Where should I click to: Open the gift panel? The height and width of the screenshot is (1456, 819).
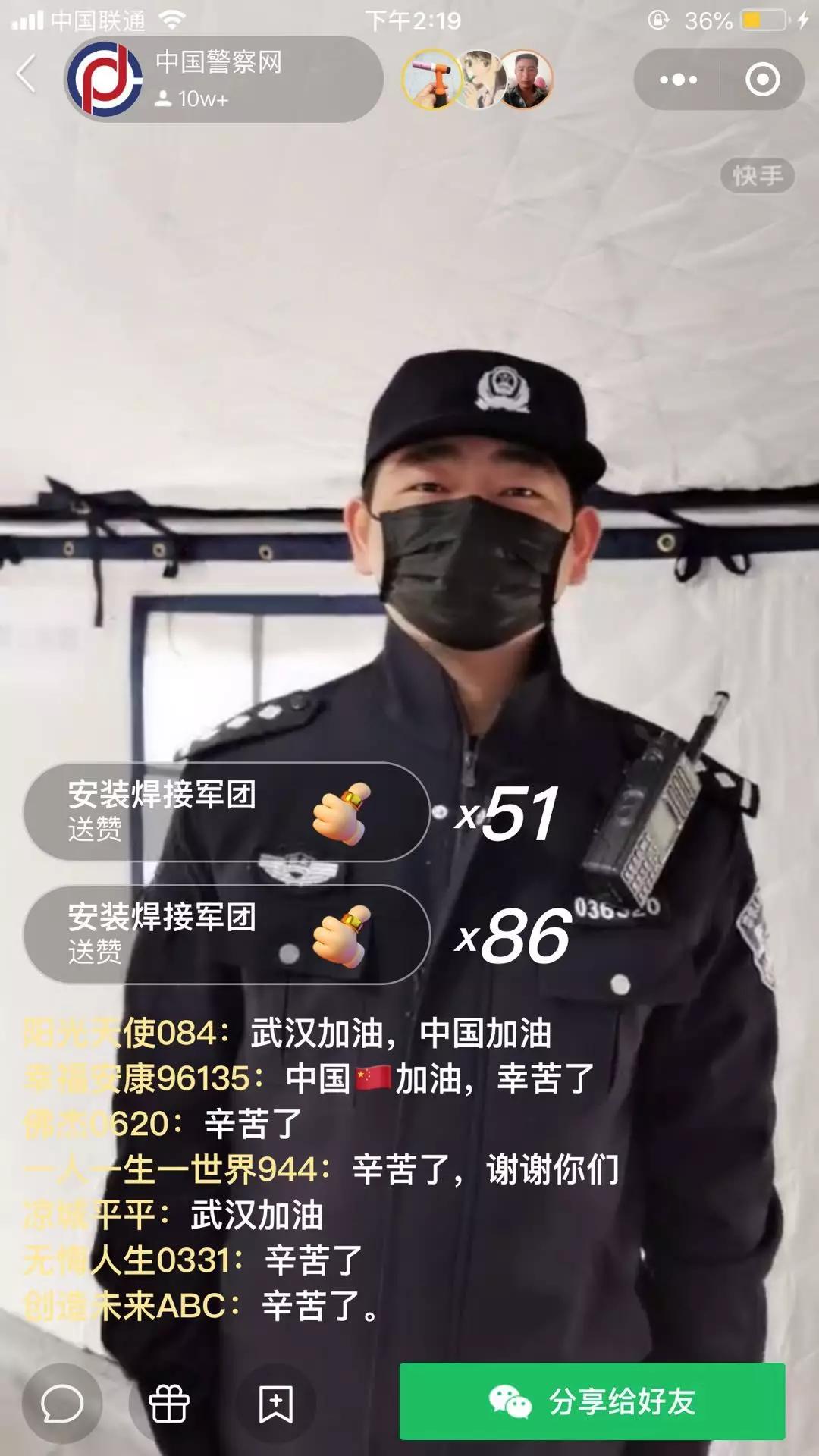[x=168, y=1404]
